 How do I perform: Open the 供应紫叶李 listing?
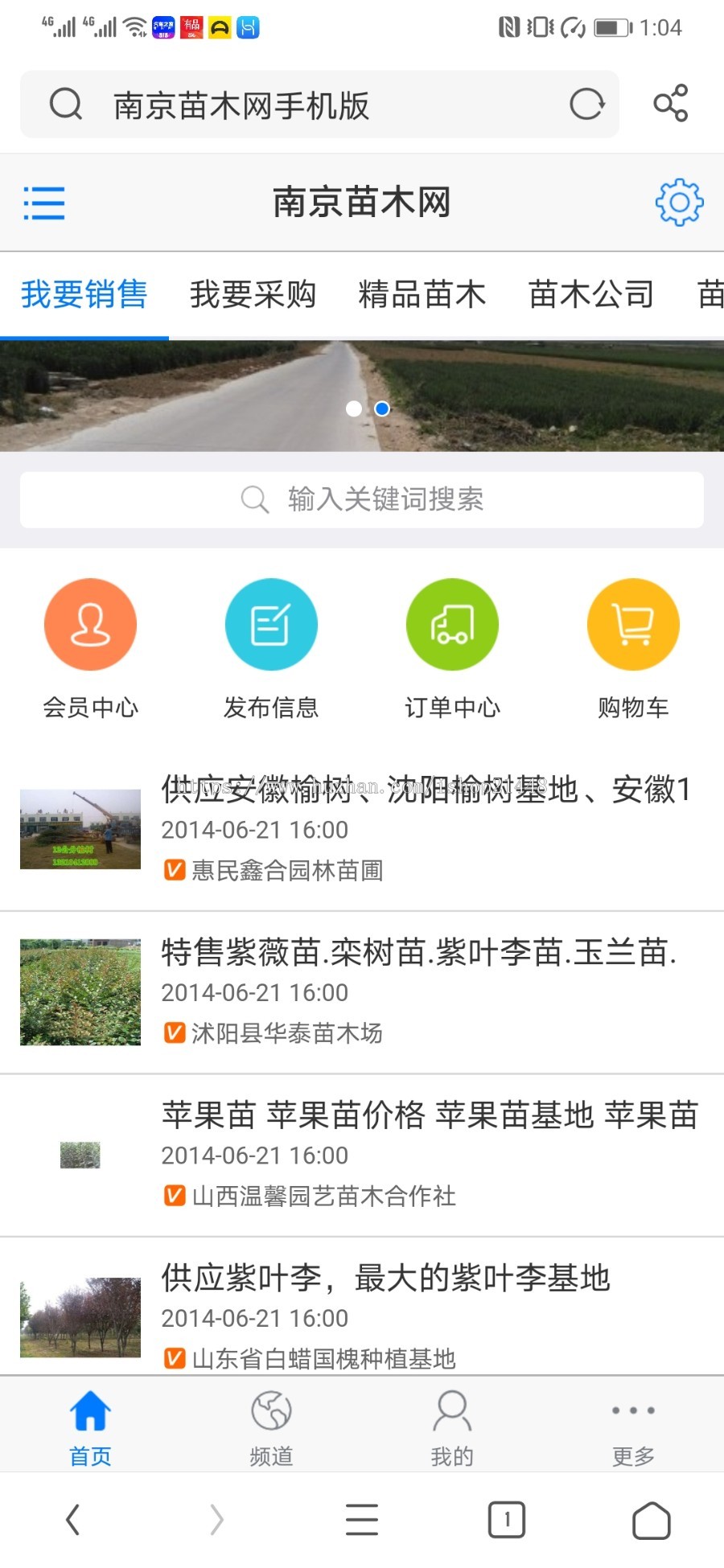click(386, 1279)
